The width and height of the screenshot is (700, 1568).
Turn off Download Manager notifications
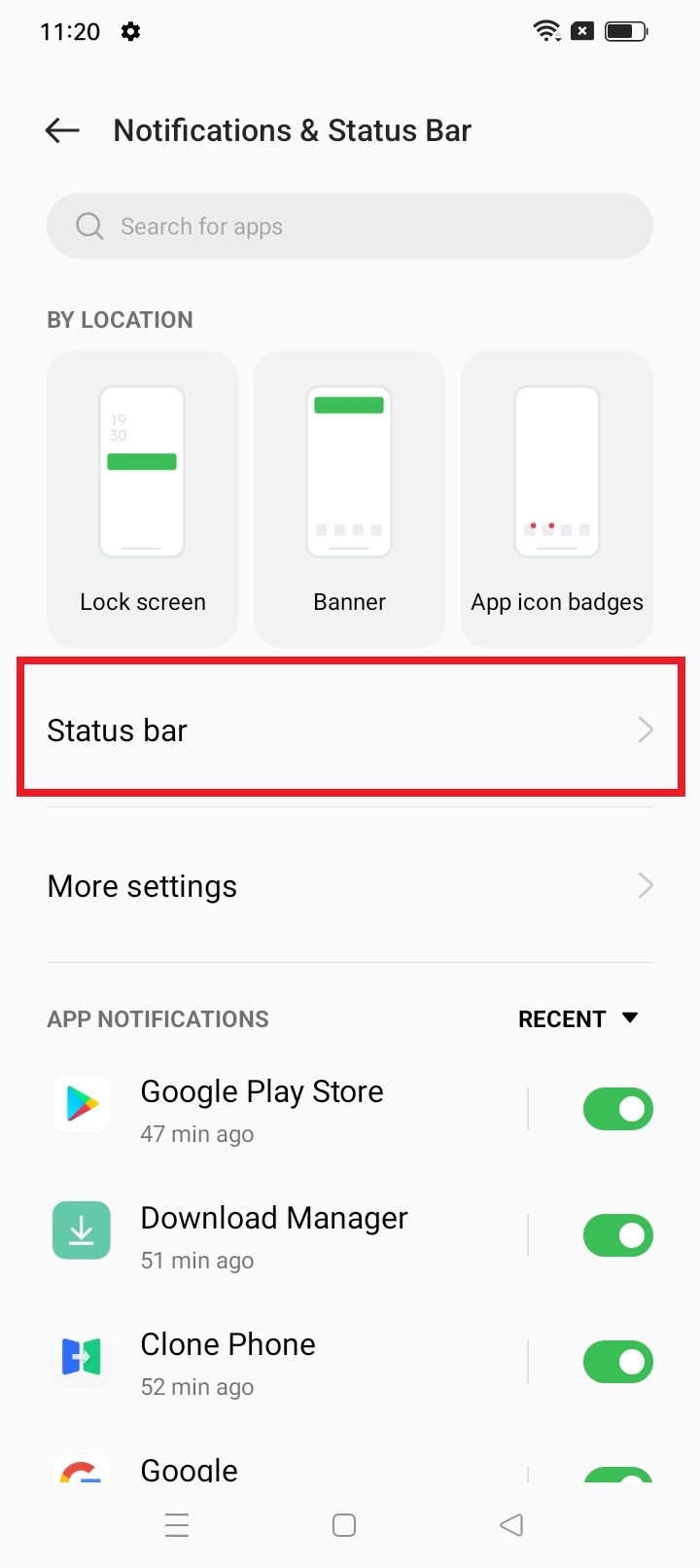(x=617, y=1235)
